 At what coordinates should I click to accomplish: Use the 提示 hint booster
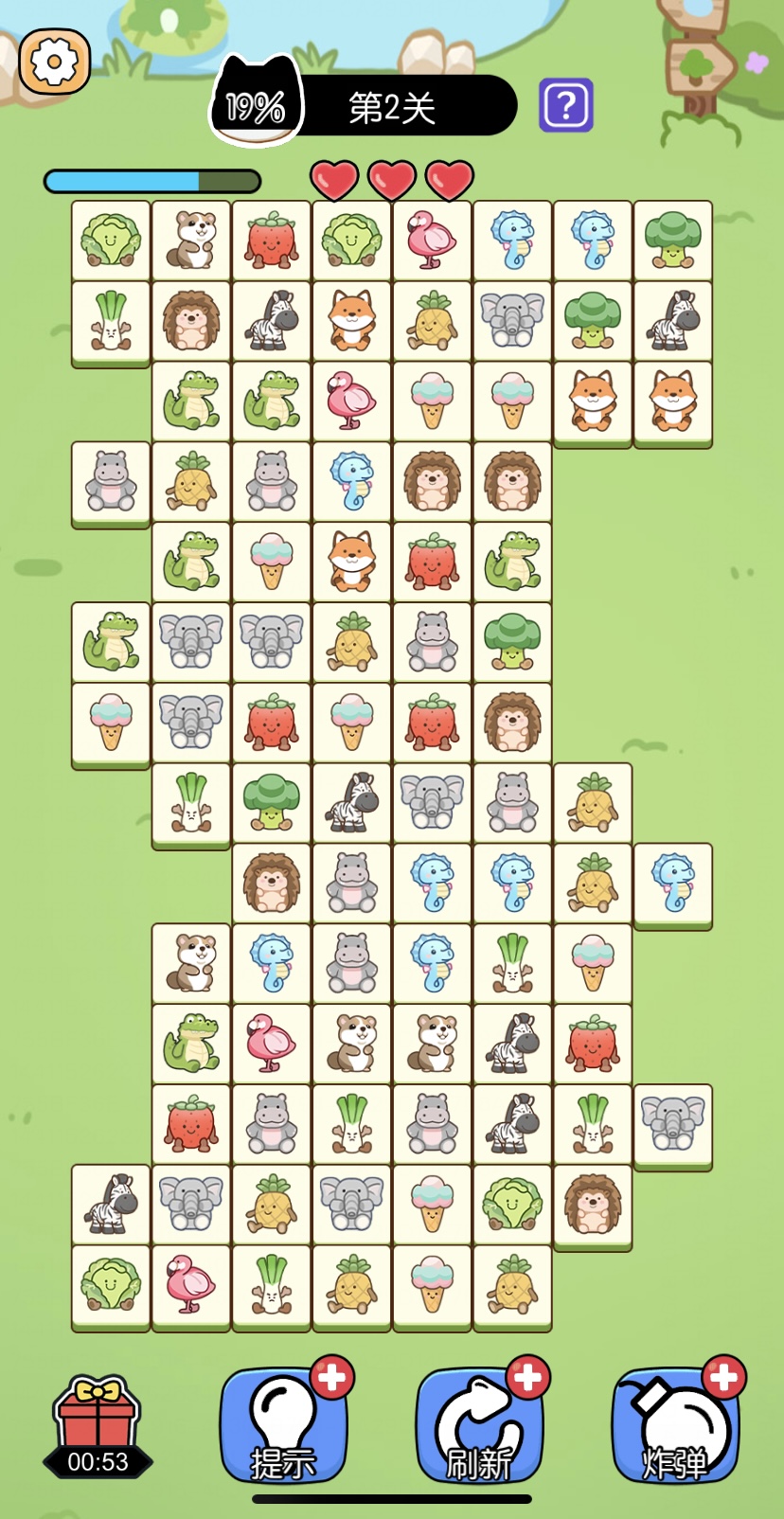284,1425
